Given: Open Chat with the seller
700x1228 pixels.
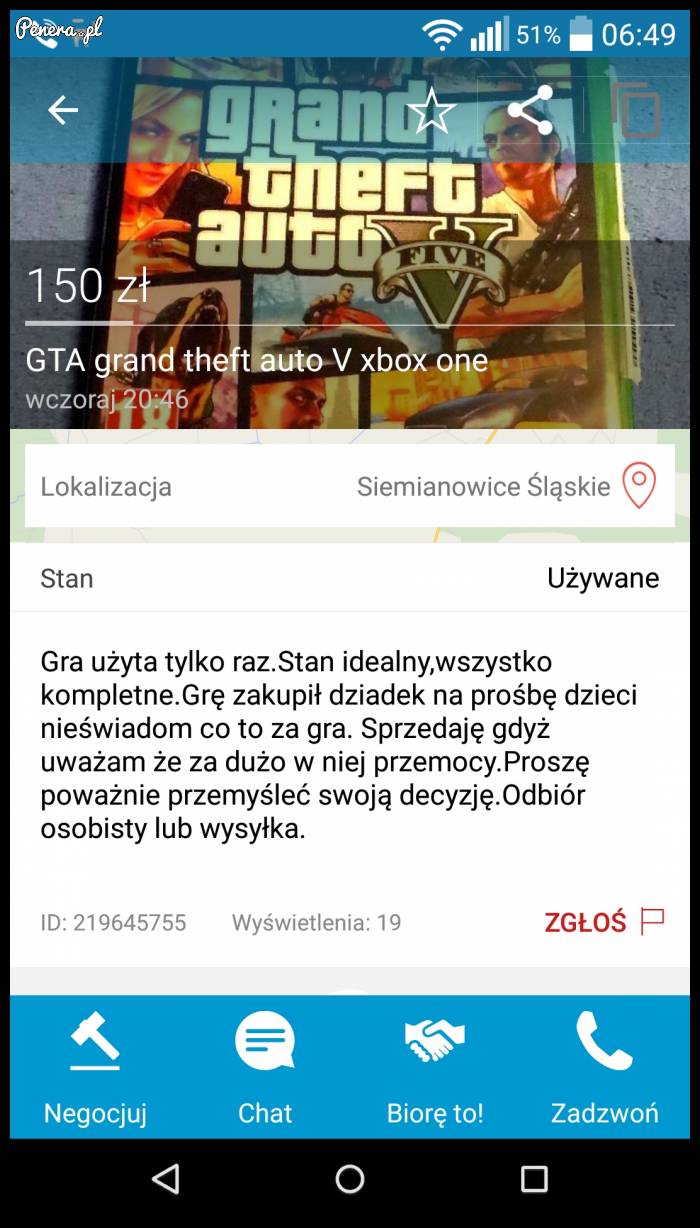Looking at the screenshot, I should [x=265, y=1069].
